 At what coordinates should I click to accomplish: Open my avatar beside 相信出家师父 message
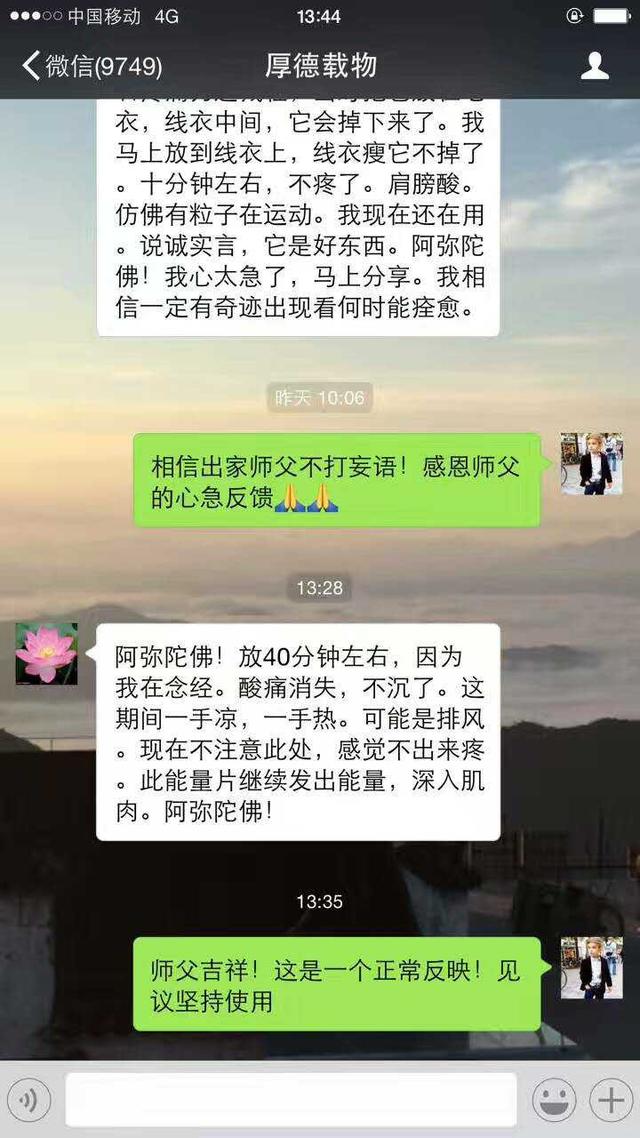click(x=591, y=464)
